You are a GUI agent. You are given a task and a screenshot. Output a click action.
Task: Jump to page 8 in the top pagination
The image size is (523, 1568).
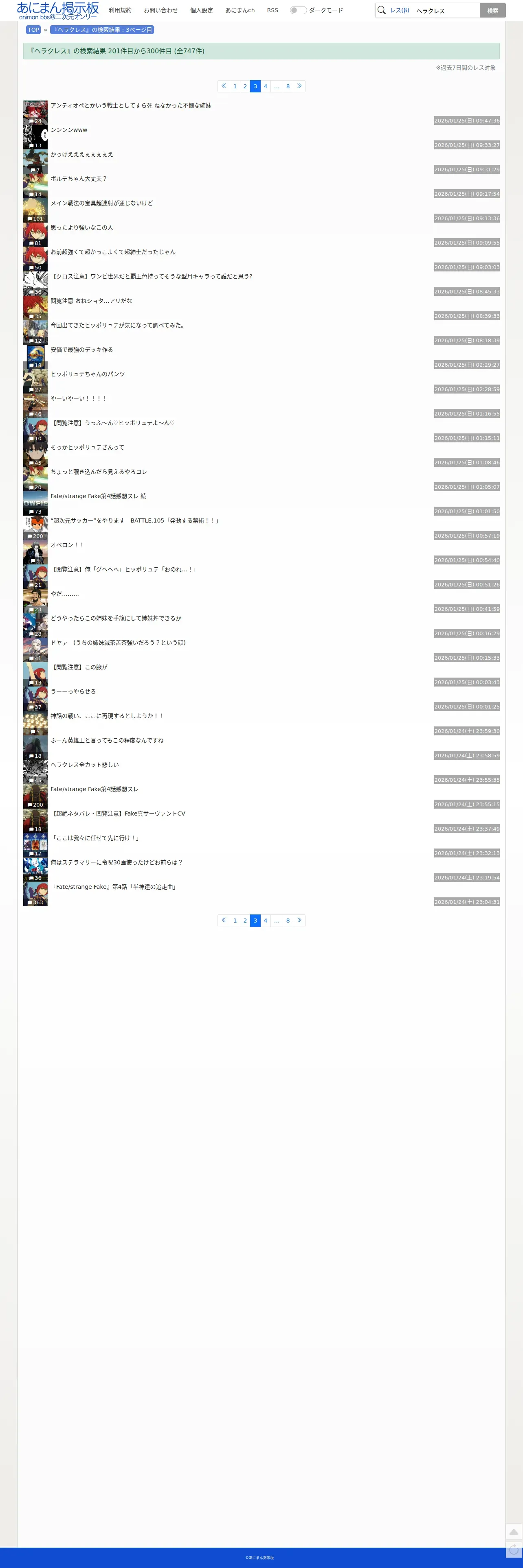[288, 86]
